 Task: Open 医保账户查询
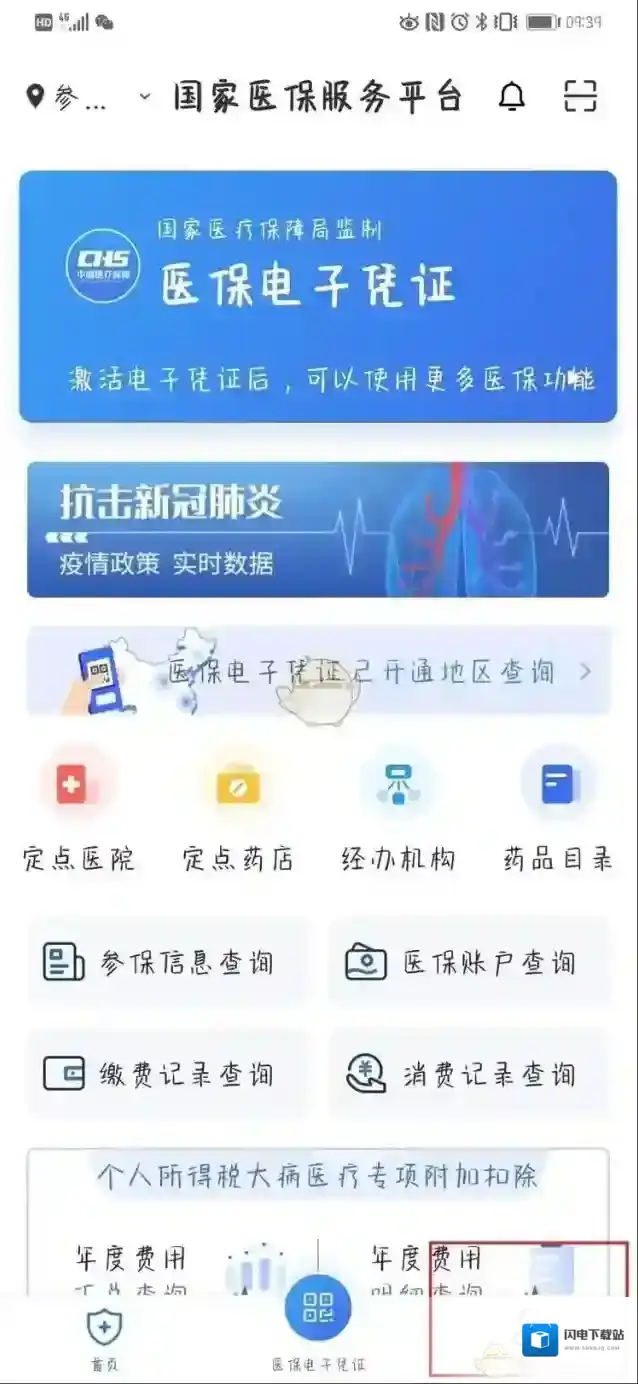tap(469, 963)
